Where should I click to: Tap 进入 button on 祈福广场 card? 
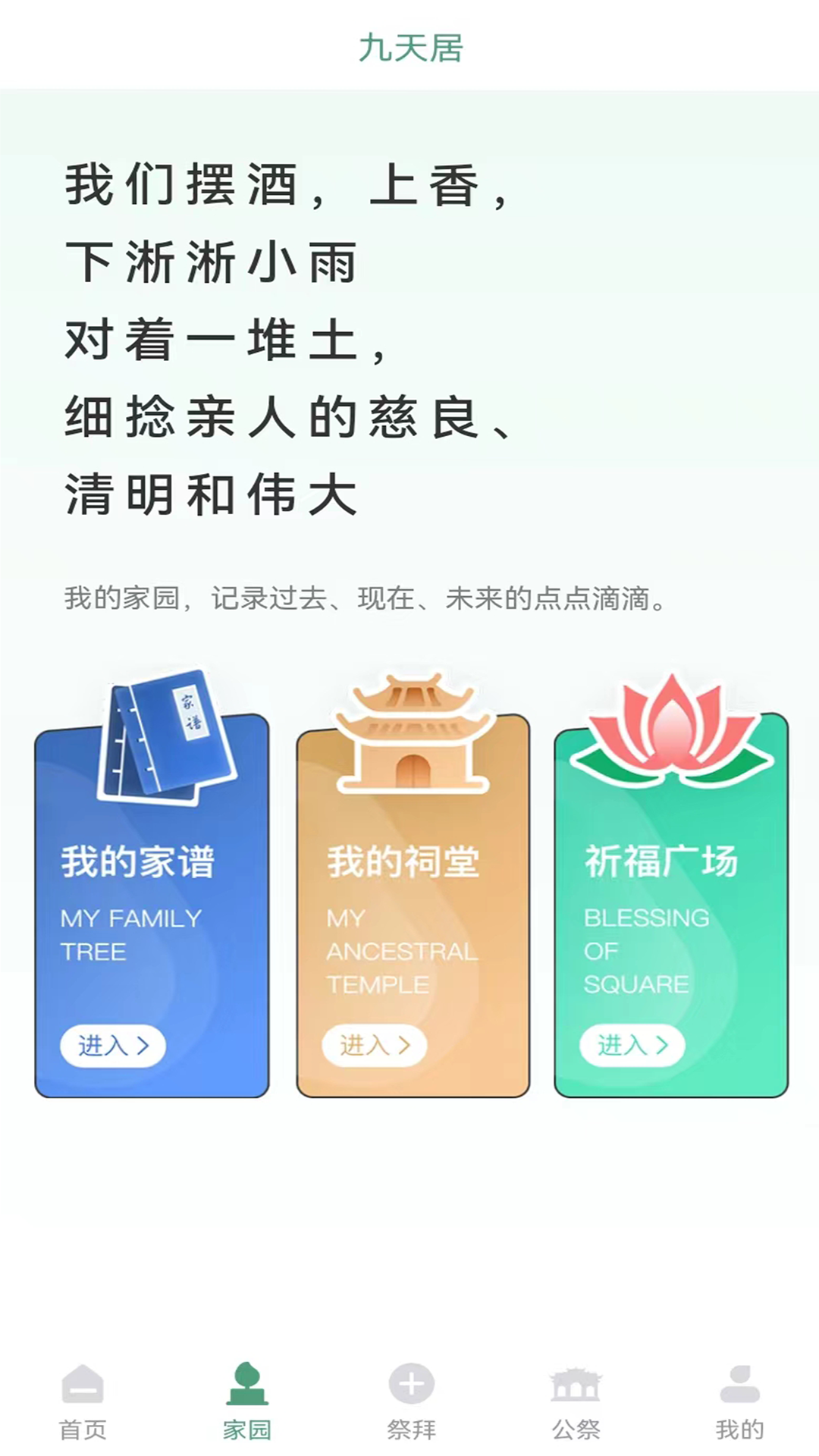coord(632,1046)
